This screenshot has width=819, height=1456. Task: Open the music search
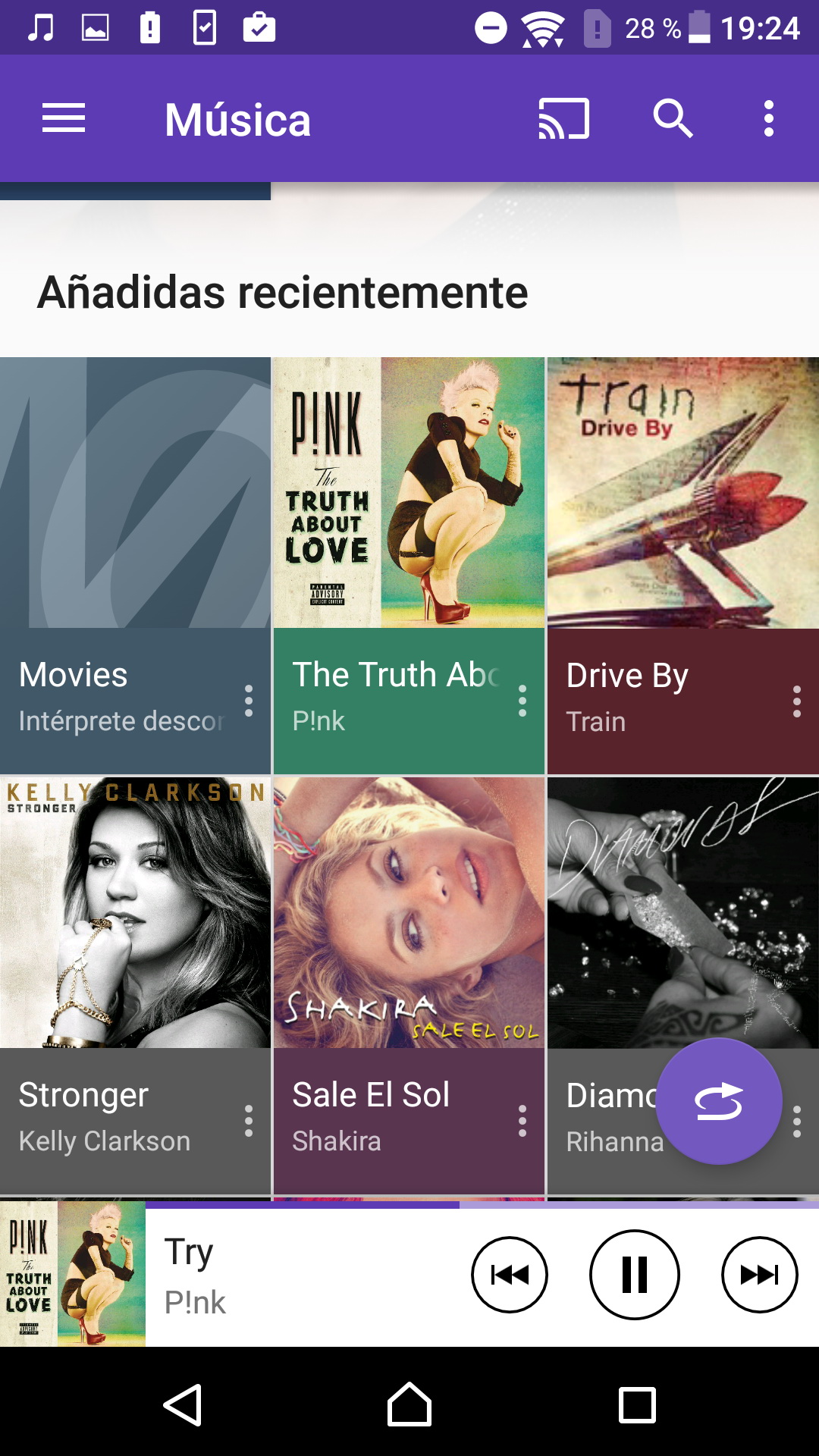[673, 119]
